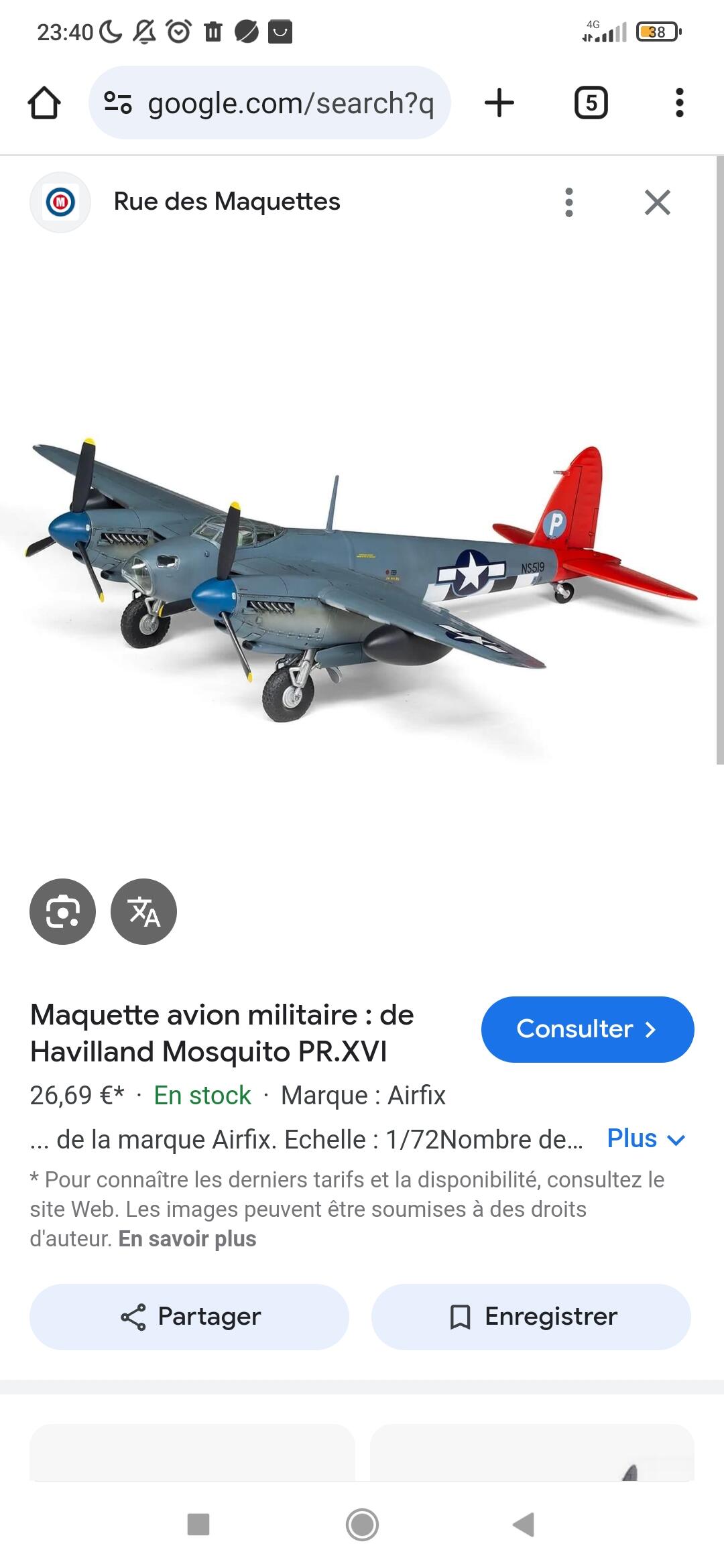Open recent apps from navigation bar
The width and height of the screenshot is (724, 1568).
click(x=198, y=1524)
